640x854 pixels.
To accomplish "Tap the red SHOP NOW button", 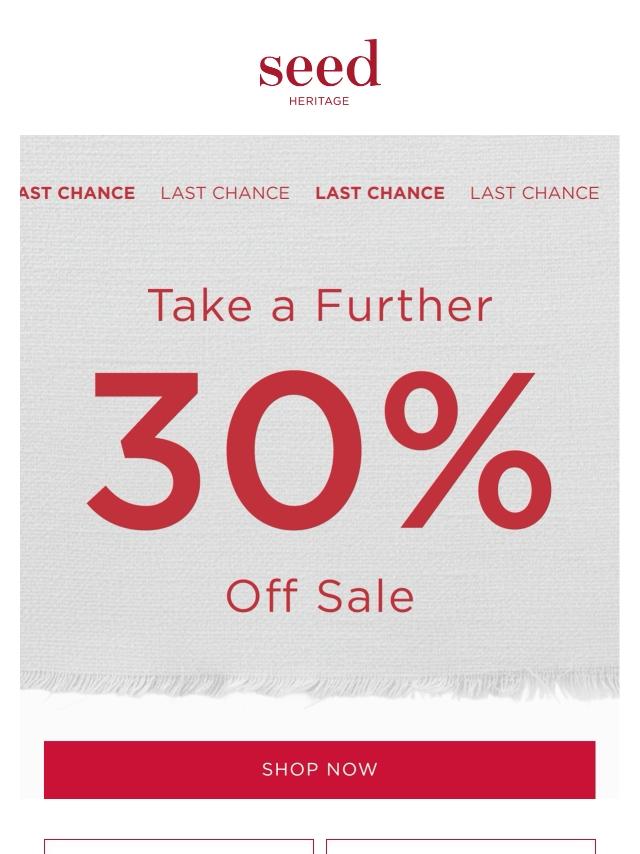I will point(319,769).
